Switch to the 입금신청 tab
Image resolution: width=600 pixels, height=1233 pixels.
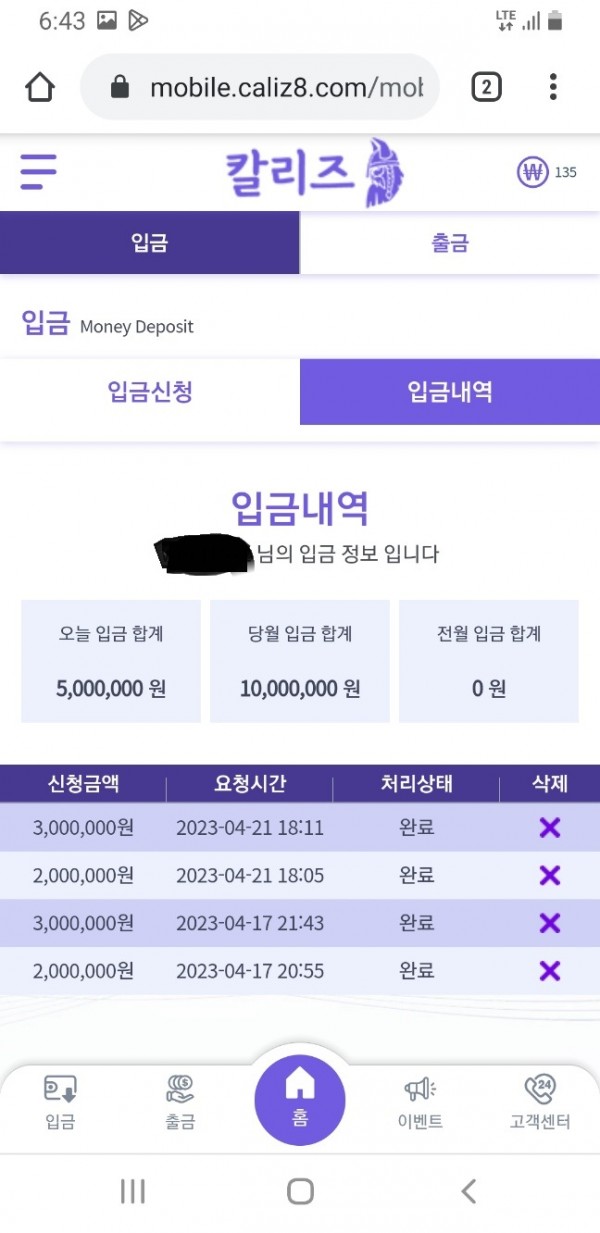point(150,392)
